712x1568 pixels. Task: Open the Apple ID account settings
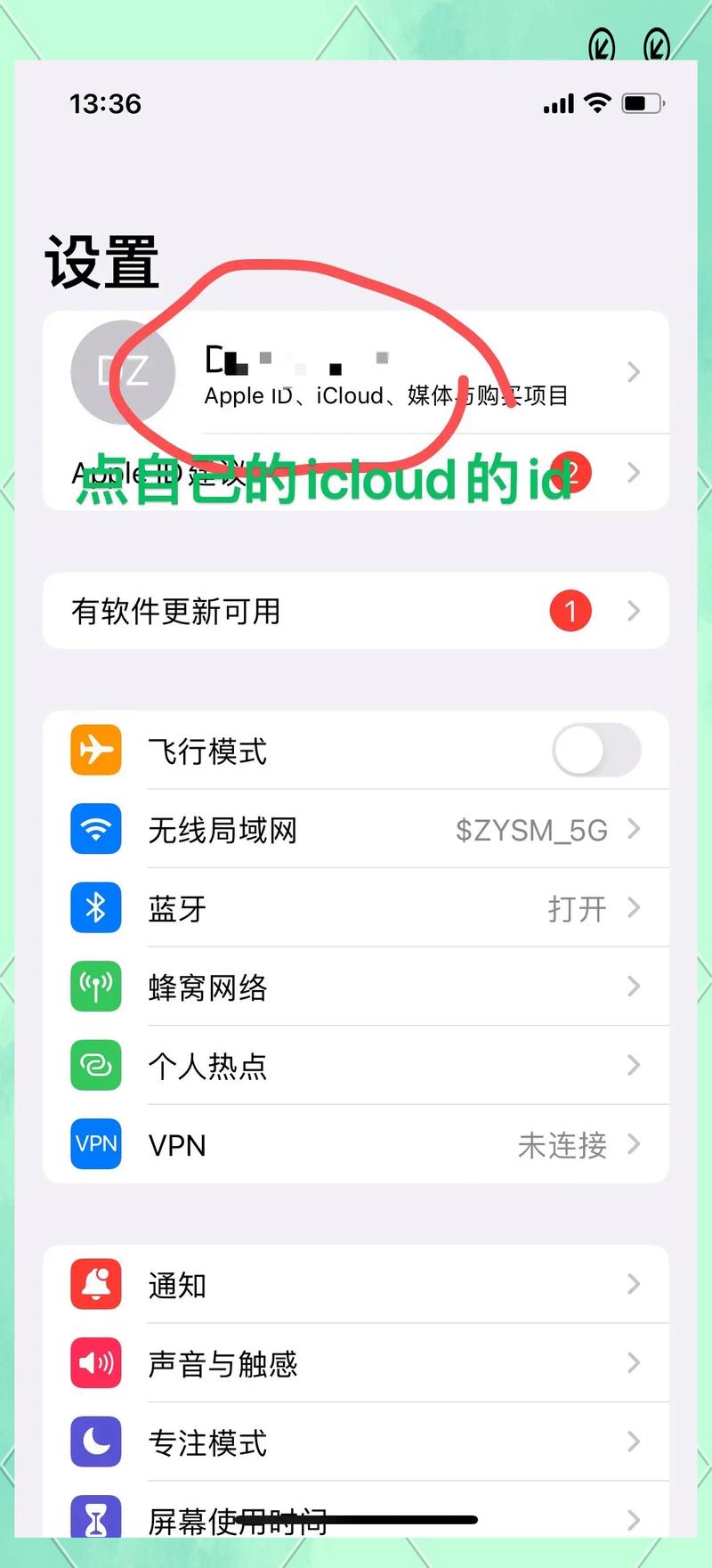(x=356, y=372)
